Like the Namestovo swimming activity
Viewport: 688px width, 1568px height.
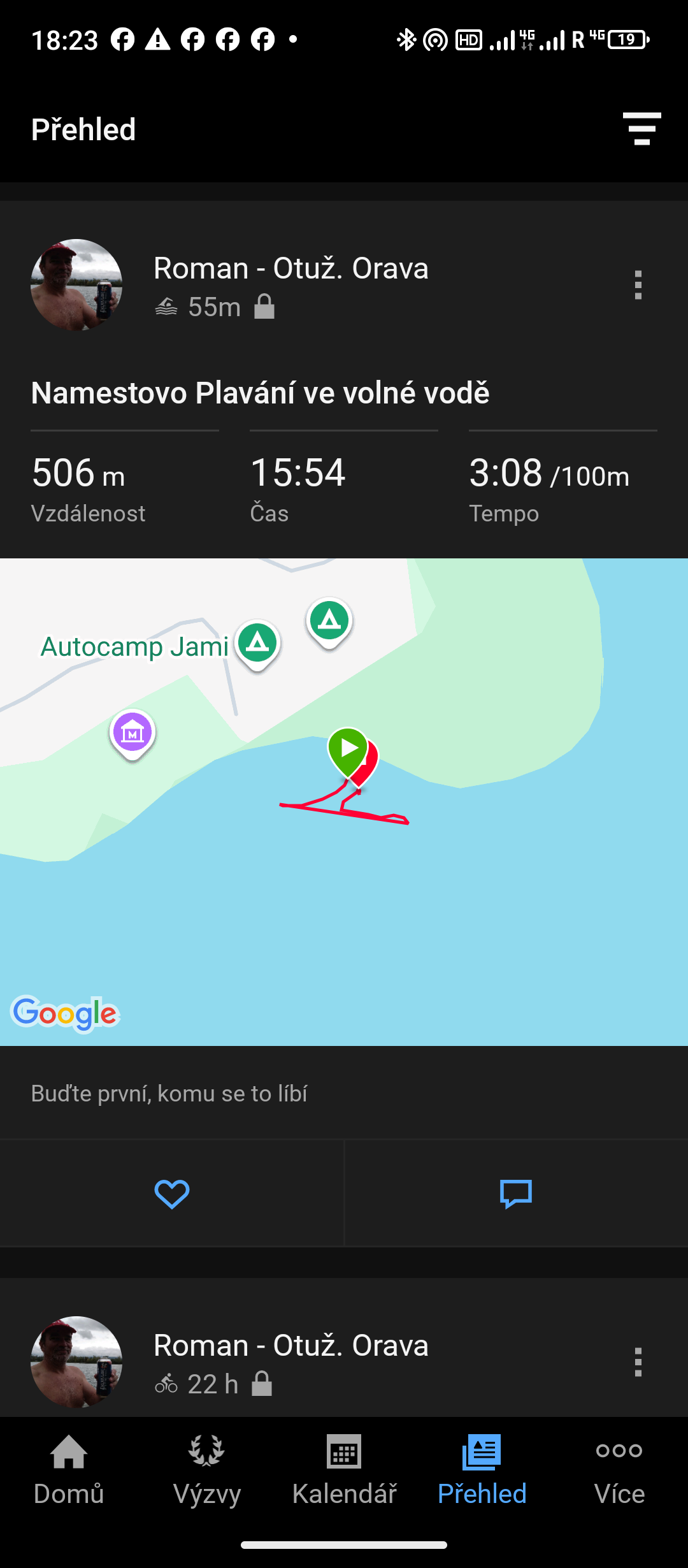[172, 1193]
